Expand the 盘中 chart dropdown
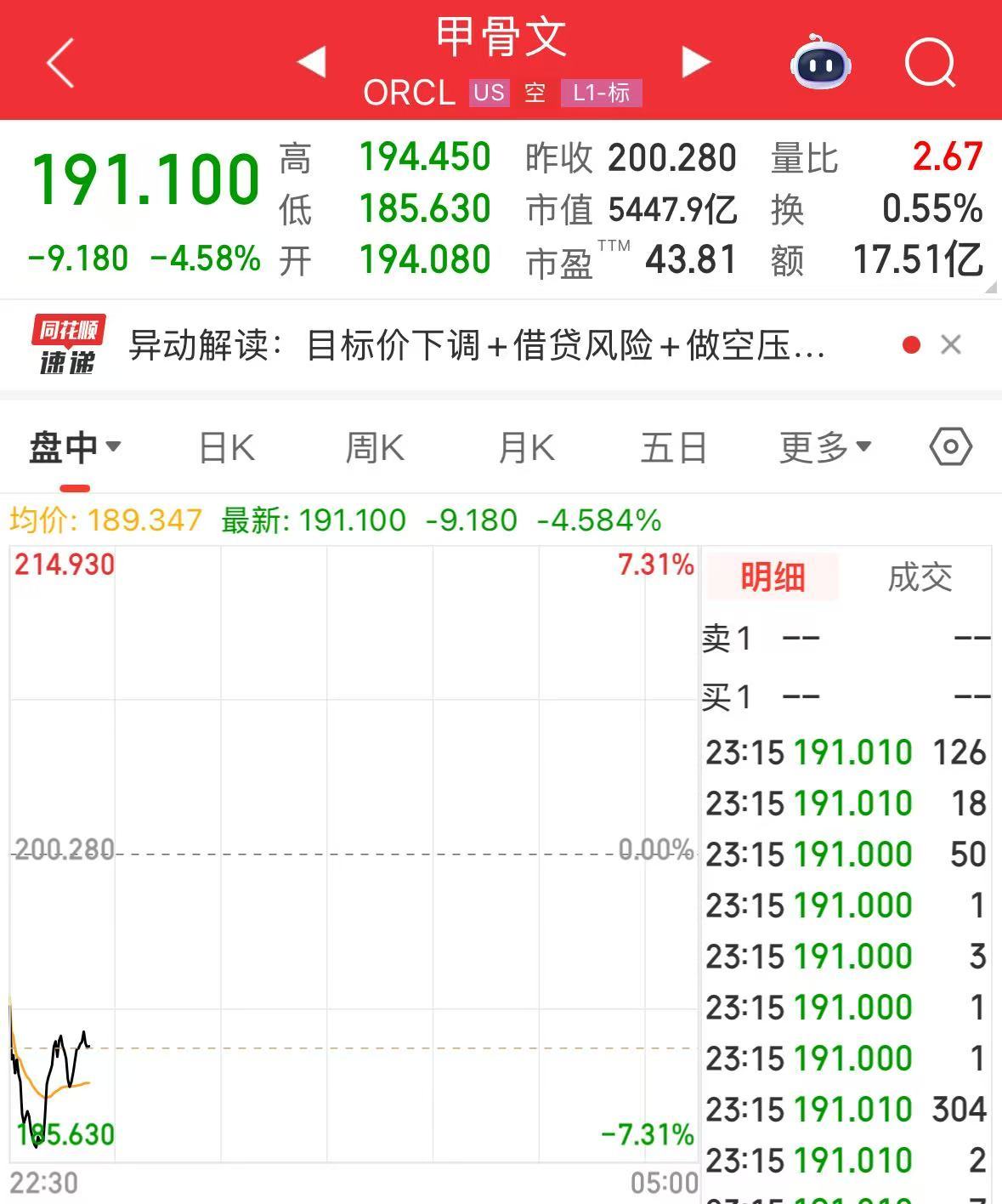The image size is (1002, 1204). (75, 447)
